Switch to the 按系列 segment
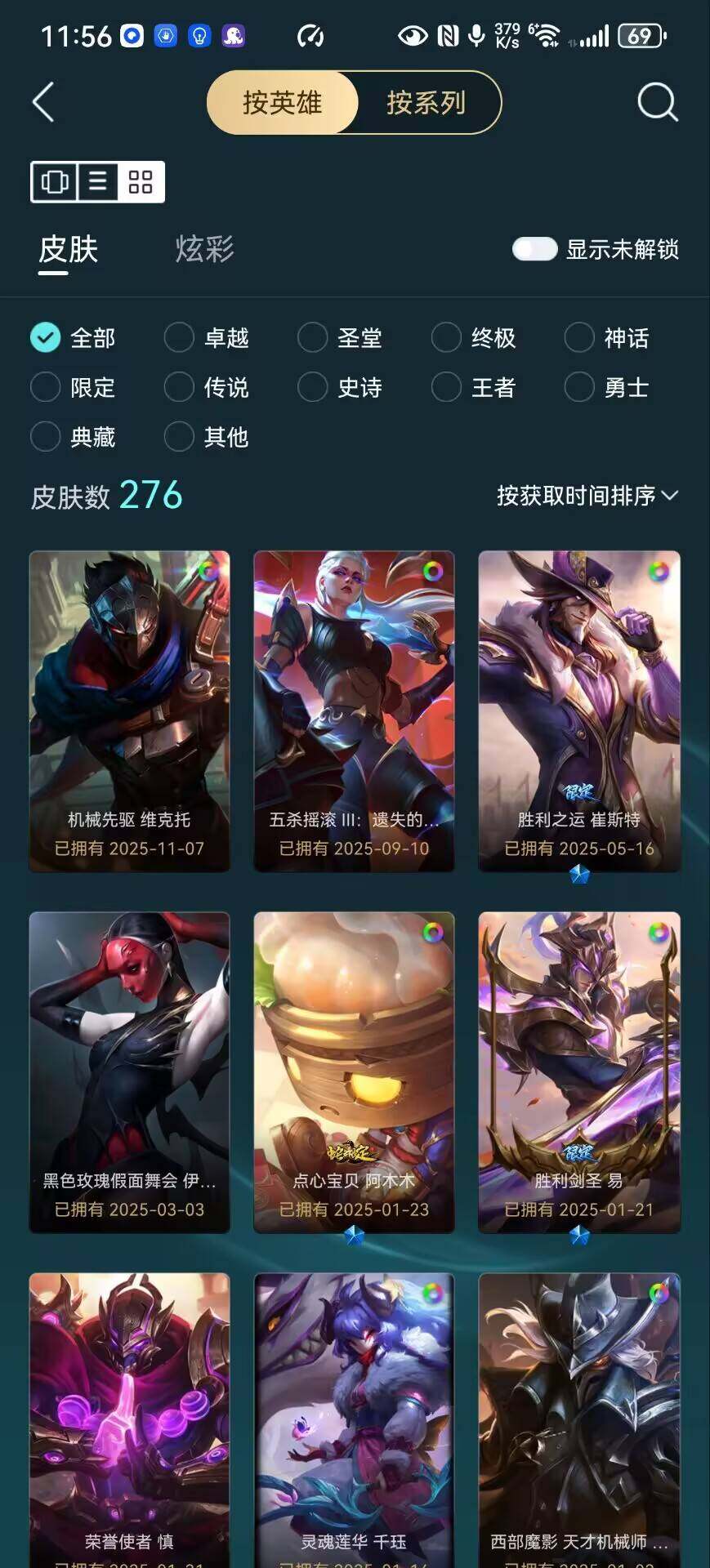 pos(426,103)
